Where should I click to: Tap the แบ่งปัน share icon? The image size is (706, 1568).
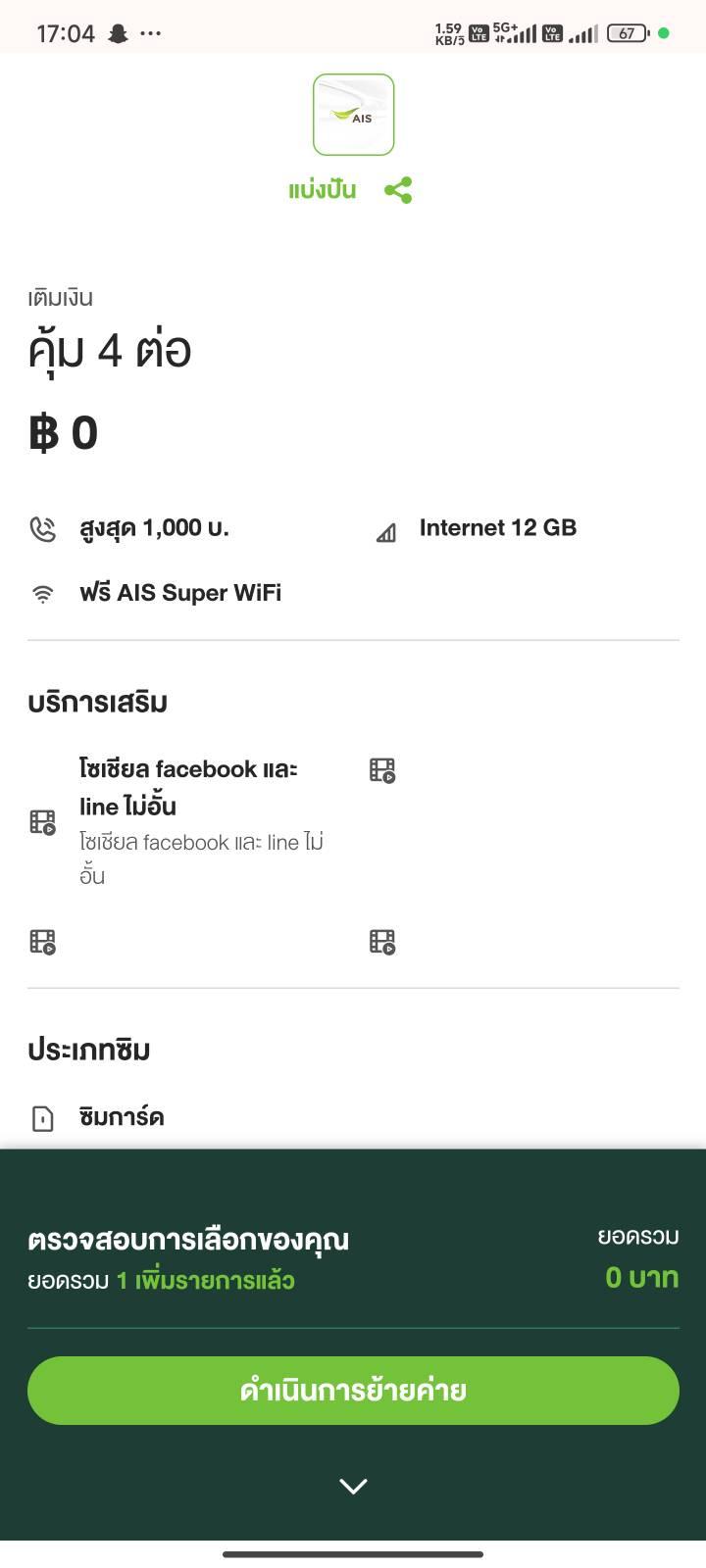[398, 190]
